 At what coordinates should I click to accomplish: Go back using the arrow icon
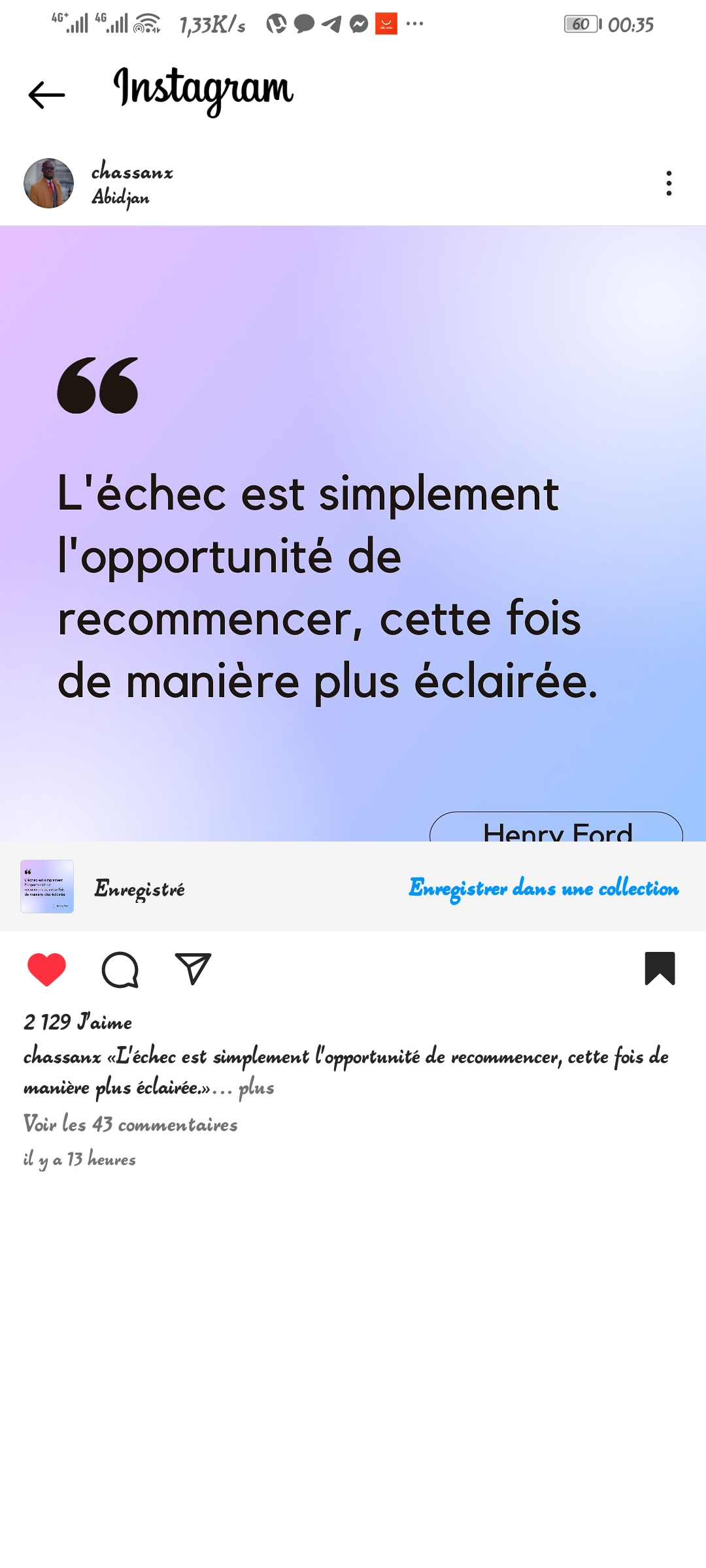tap(46, 95)
